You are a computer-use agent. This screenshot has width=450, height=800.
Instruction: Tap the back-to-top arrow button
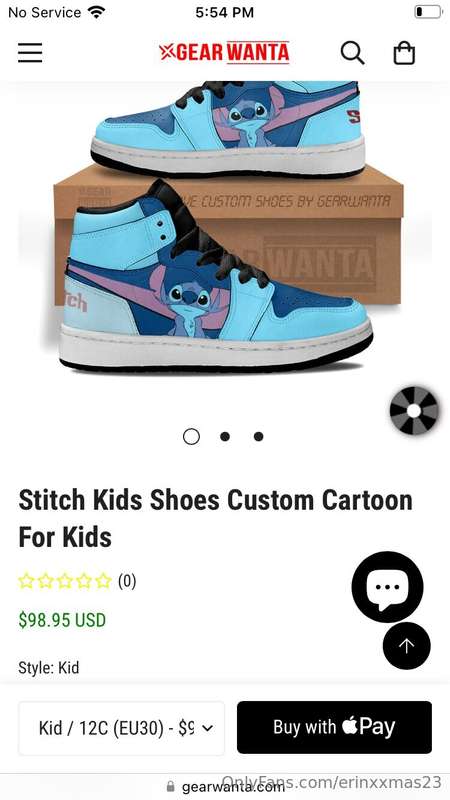(407, 646)
